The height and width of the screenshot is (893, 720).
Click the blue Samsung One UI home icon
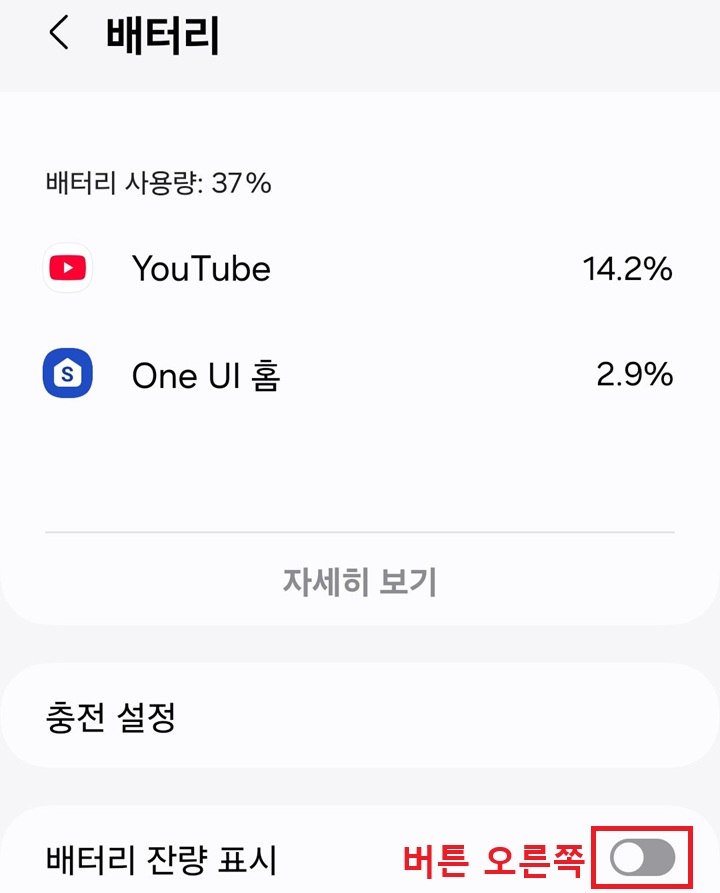(x=66, y=373)
